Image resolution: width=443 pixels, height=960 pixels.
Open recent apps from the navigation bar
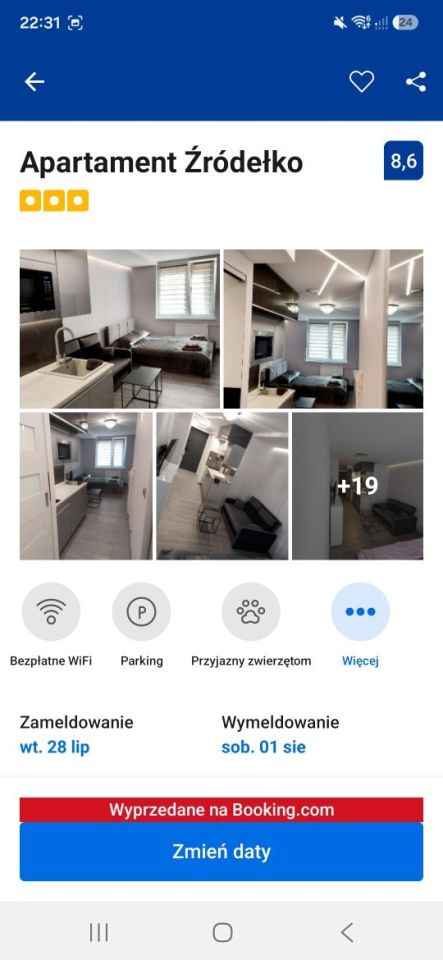[x=99, y=932]
